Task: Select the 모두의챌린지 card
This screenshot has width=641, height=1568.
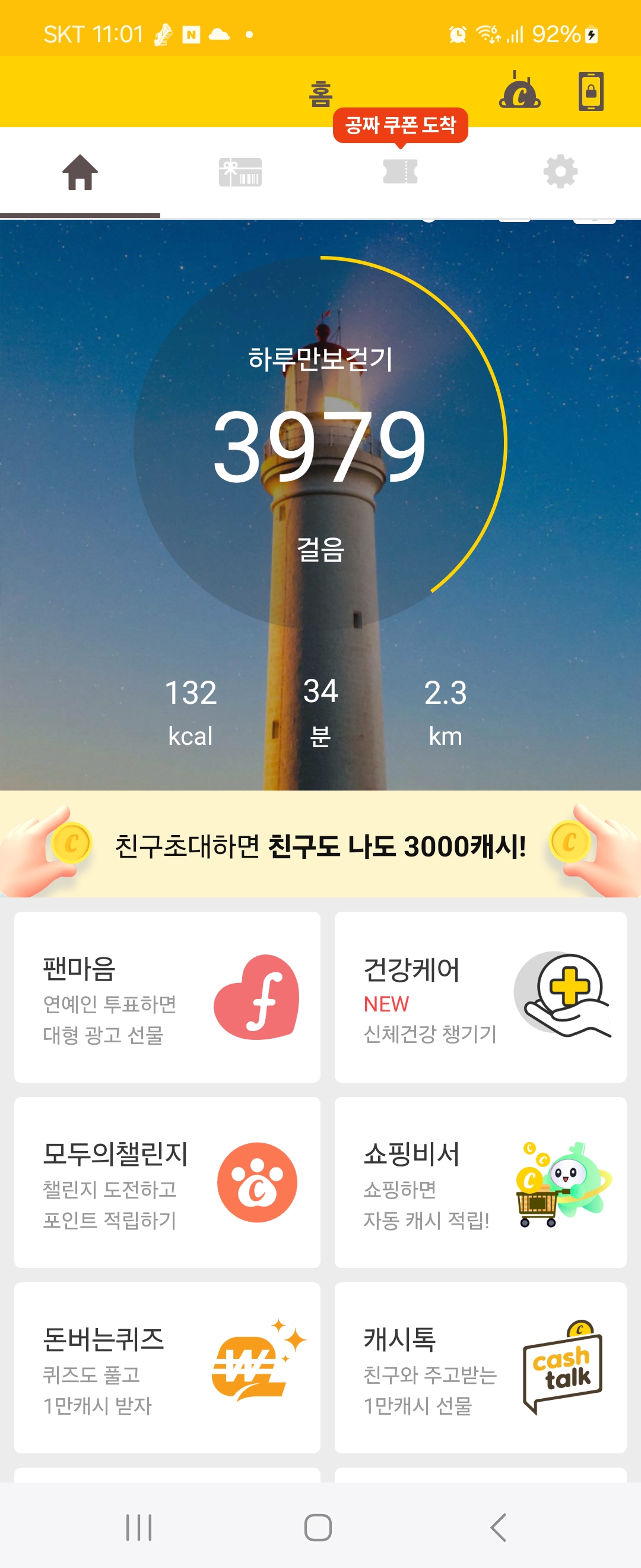Action: click(x=167, y=1182)
